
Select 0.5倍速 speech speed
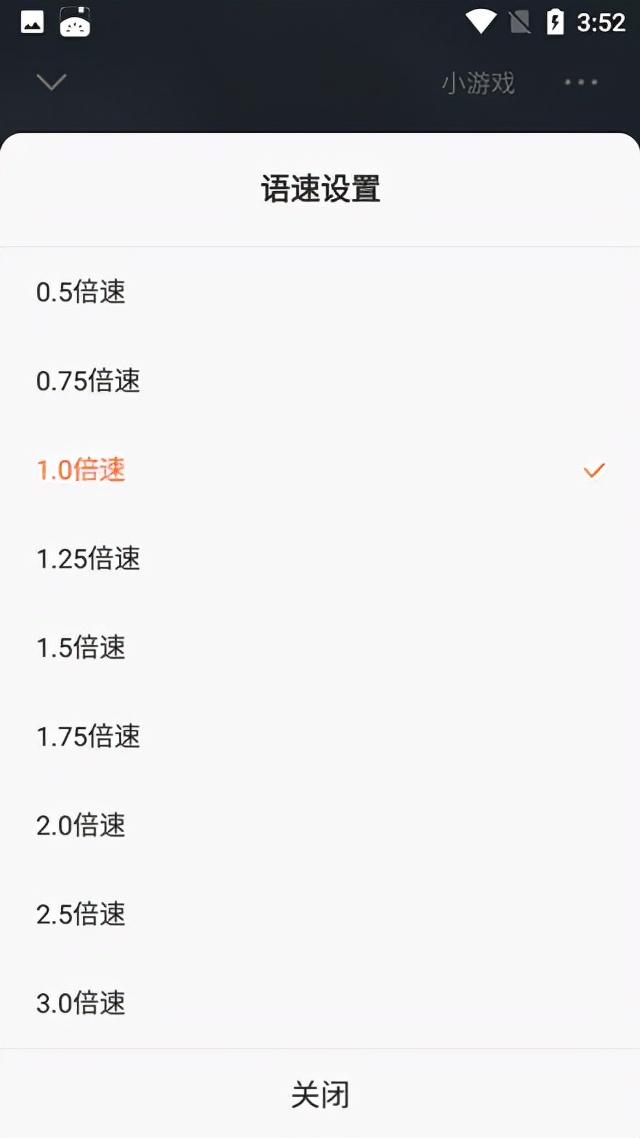[81, 292]
